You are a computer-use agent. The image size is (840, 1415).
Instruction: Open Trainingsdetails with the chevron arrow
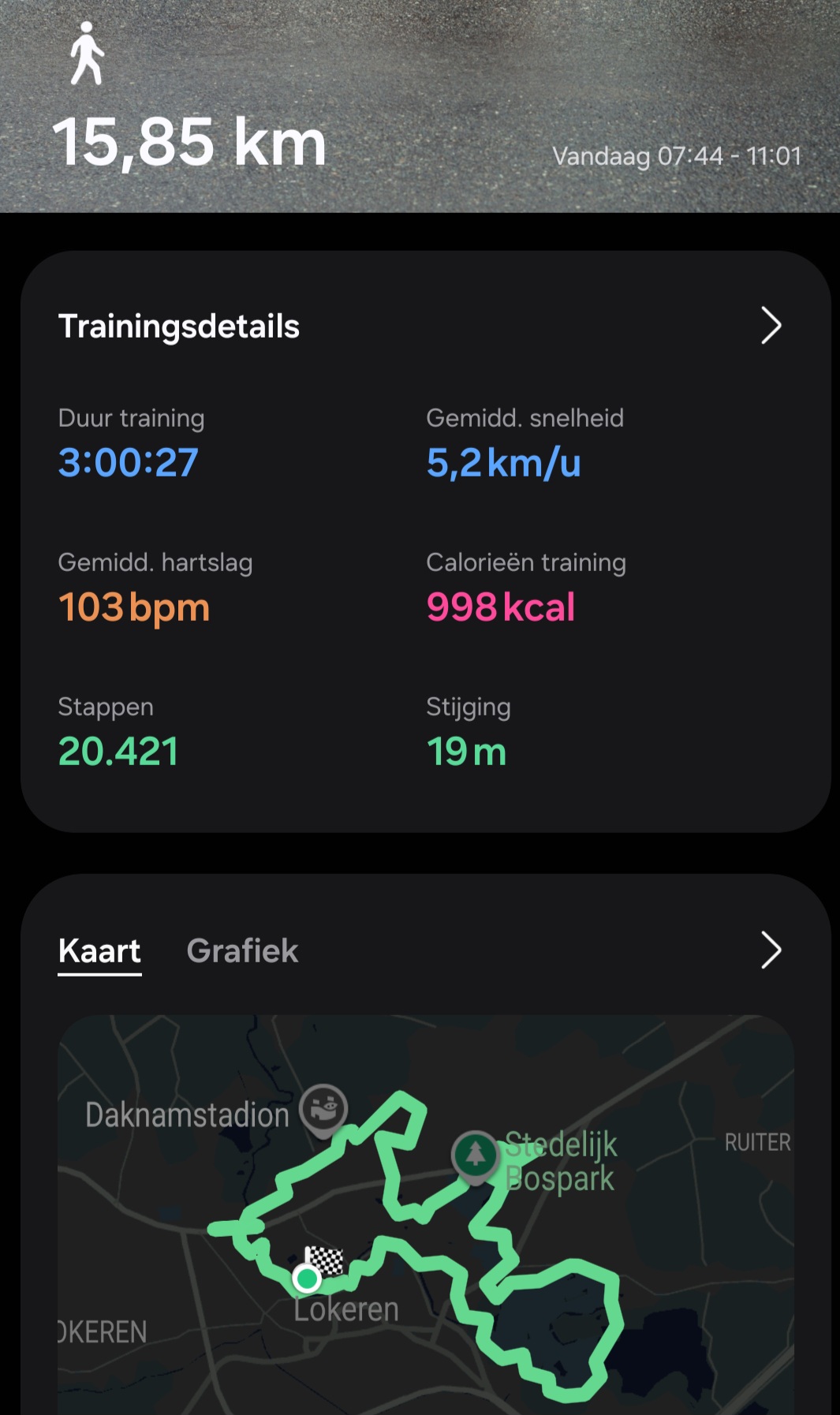pos(771,326)
